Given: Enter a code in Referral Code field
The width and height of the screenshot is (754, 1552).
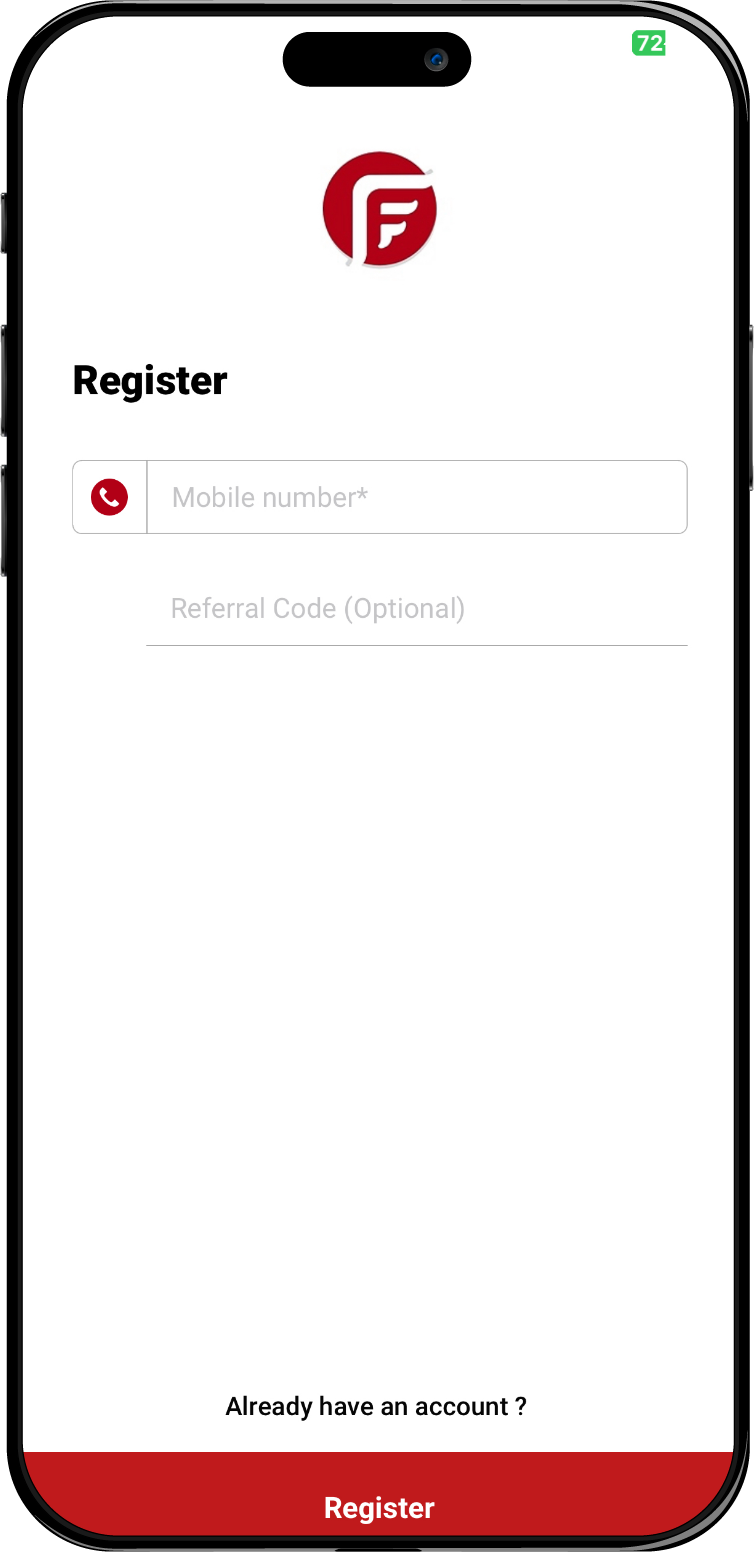Looking at the screenshot, I should point(416,609).
